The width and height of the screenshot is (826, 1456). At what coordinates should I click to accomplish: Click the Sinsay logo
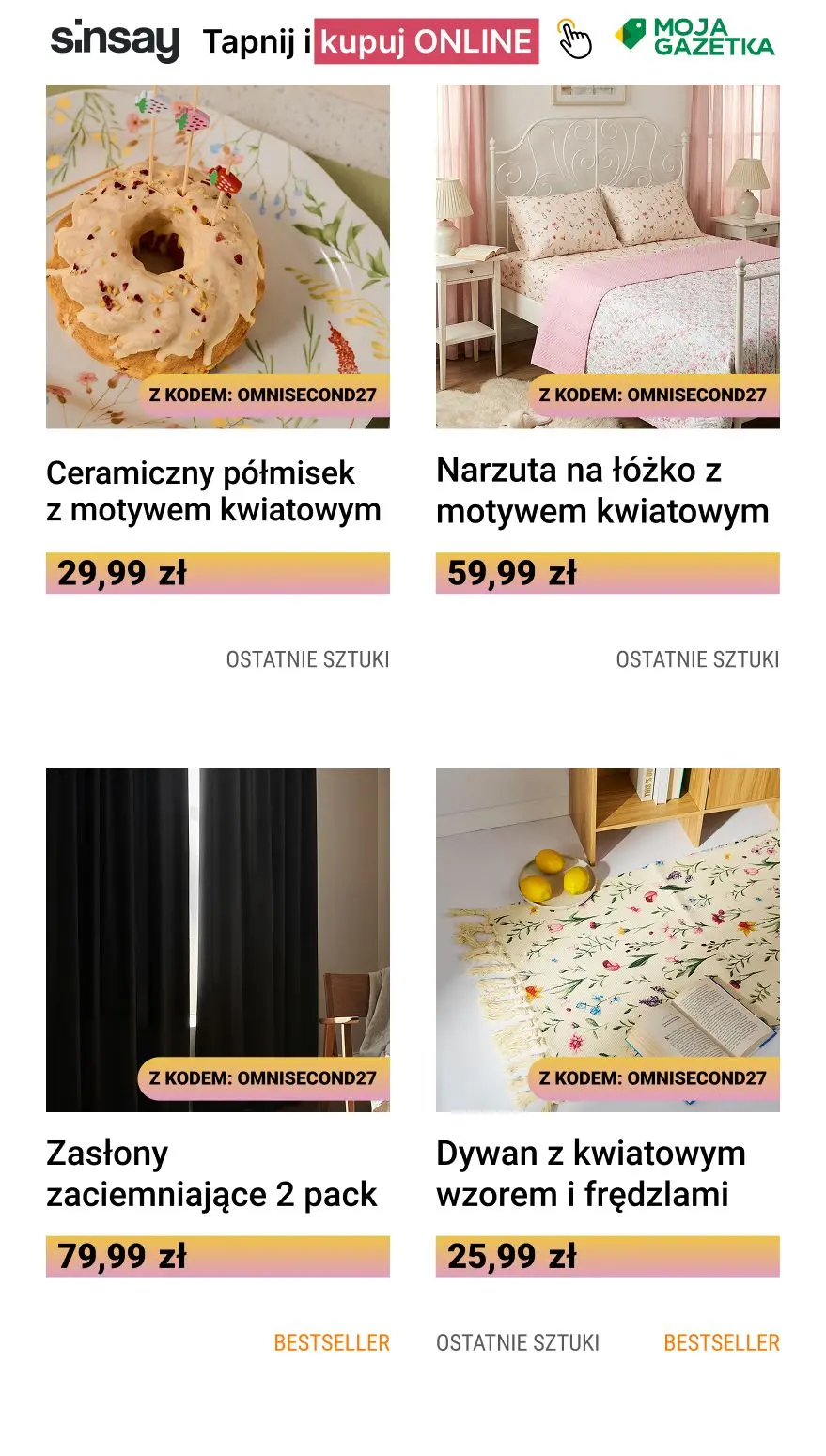pos(115,41)
